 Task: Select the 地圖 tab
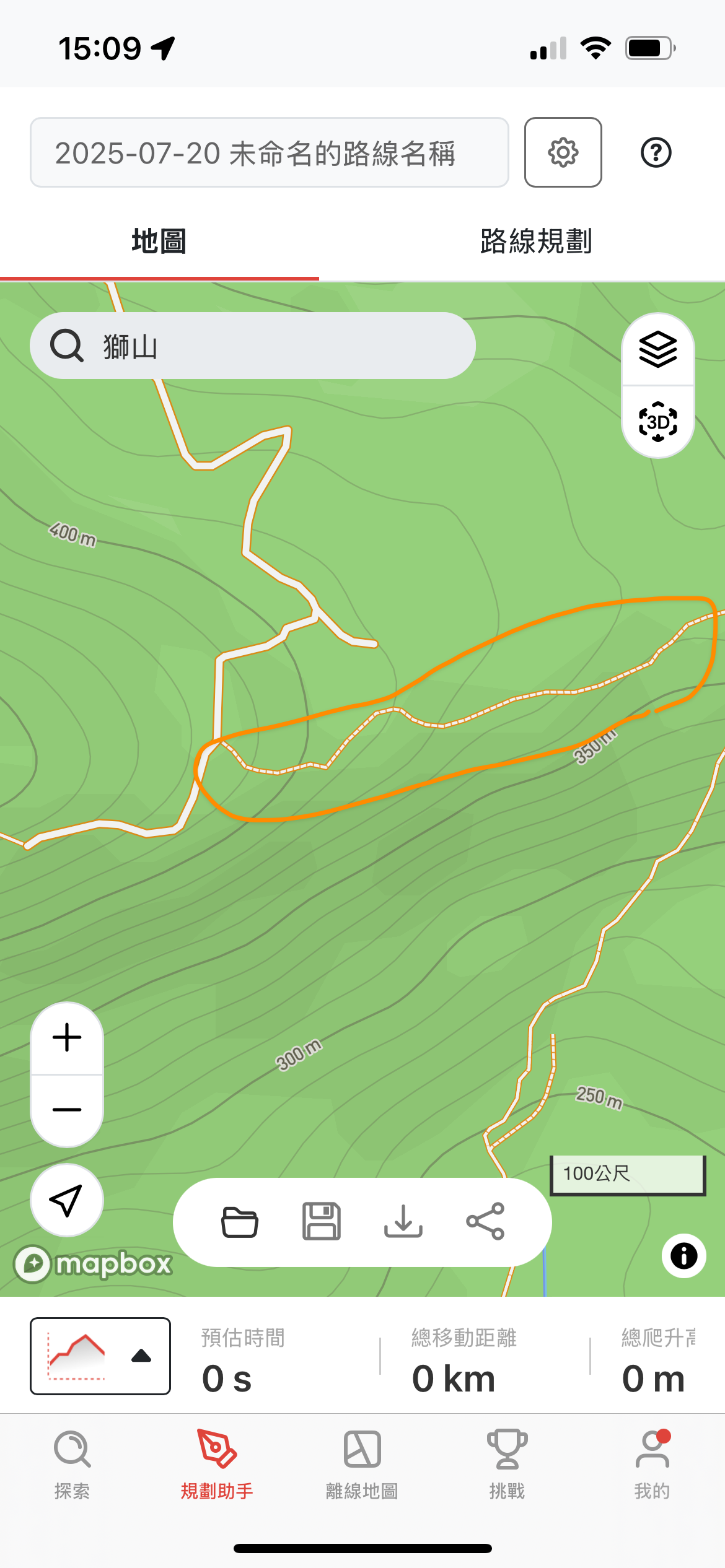(159, 241)
